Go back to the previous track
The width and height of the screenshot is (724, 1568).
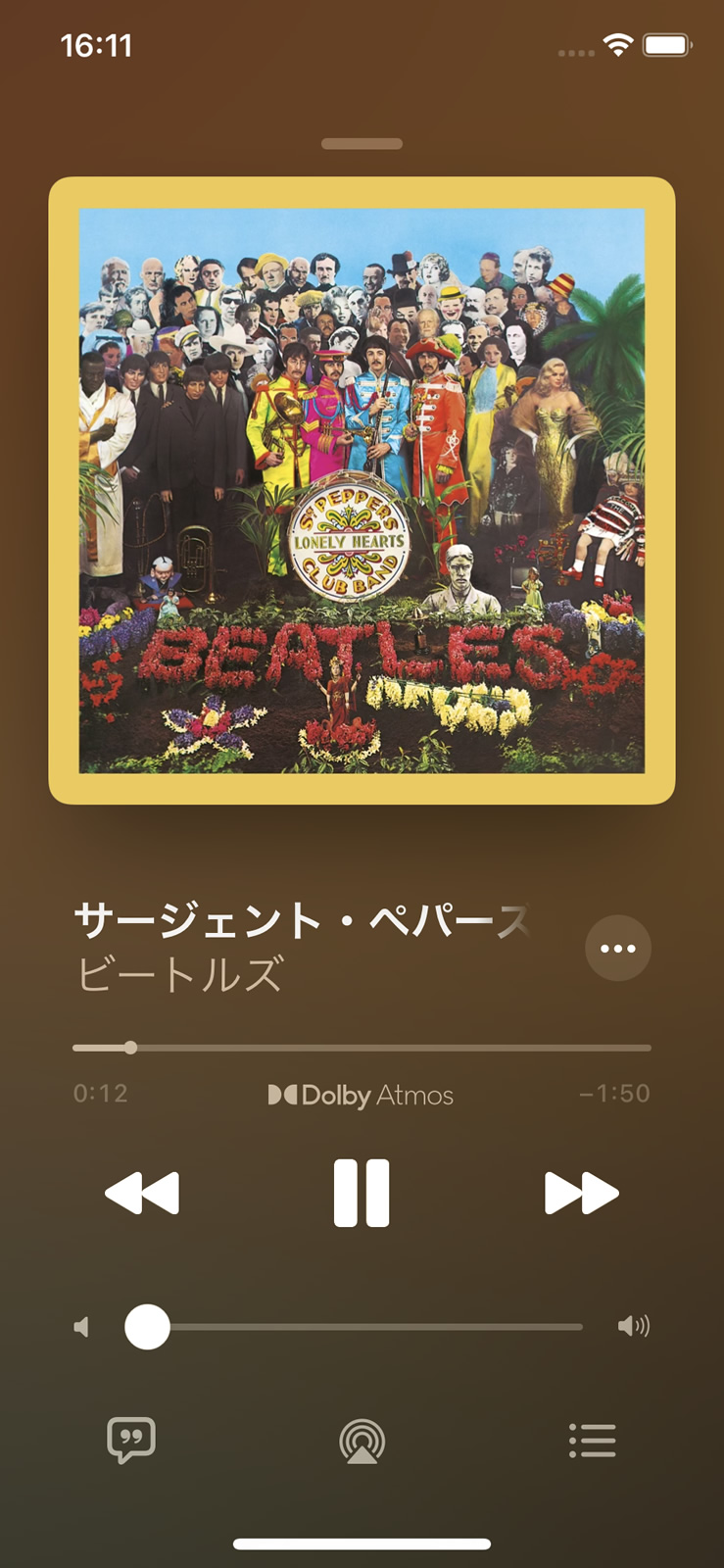142,1193
